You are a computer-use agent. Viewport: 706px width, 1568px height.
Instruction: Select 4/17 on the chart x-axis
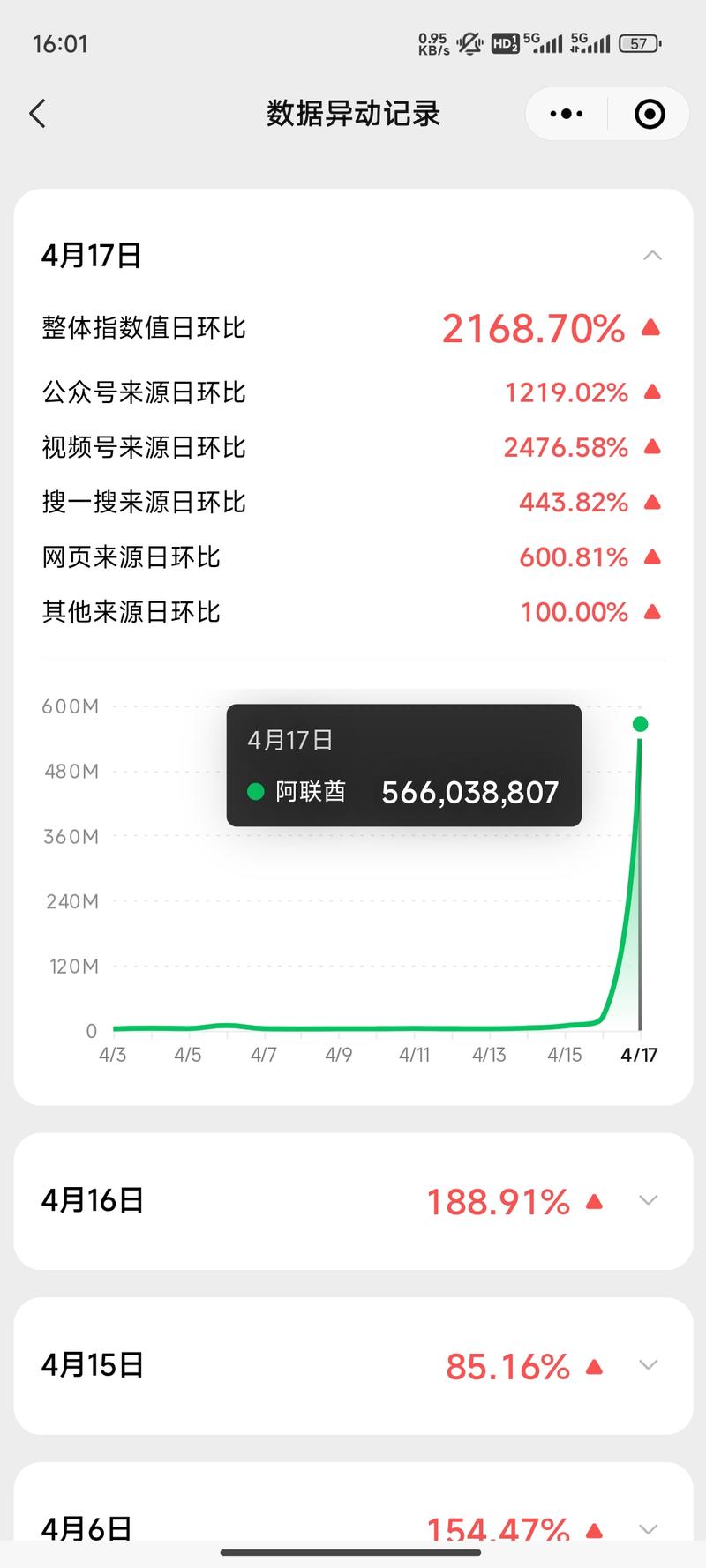[x=639, y=1053]
